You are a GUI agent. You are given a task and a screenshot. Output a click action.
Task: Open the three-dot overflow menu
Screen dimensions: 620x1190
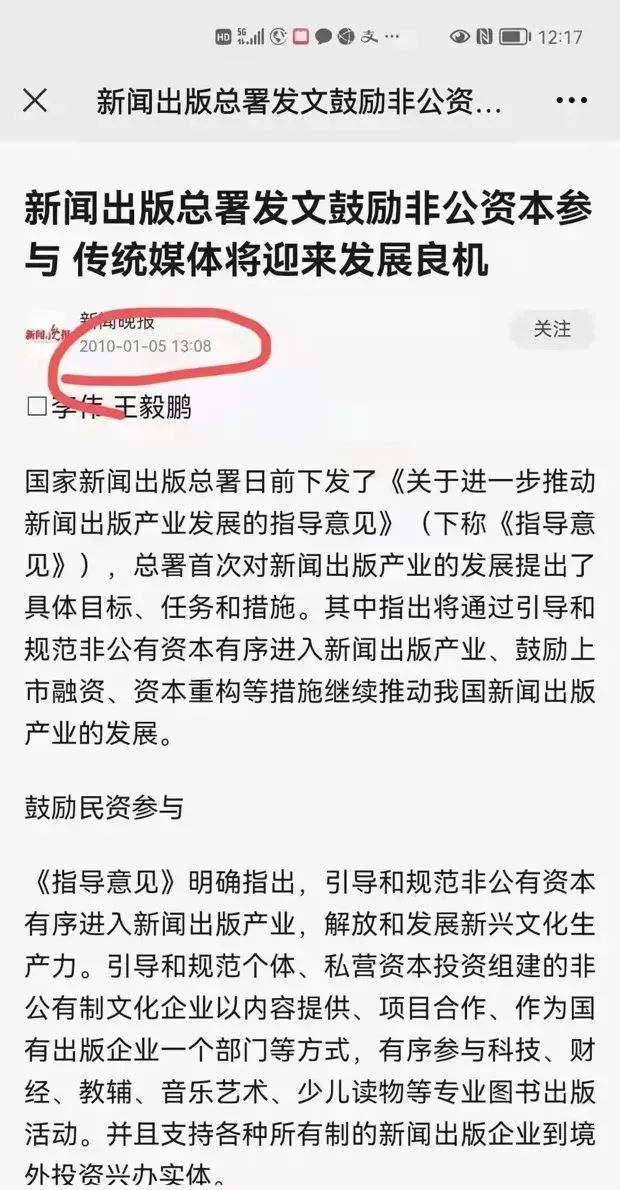tap(572, 101)
